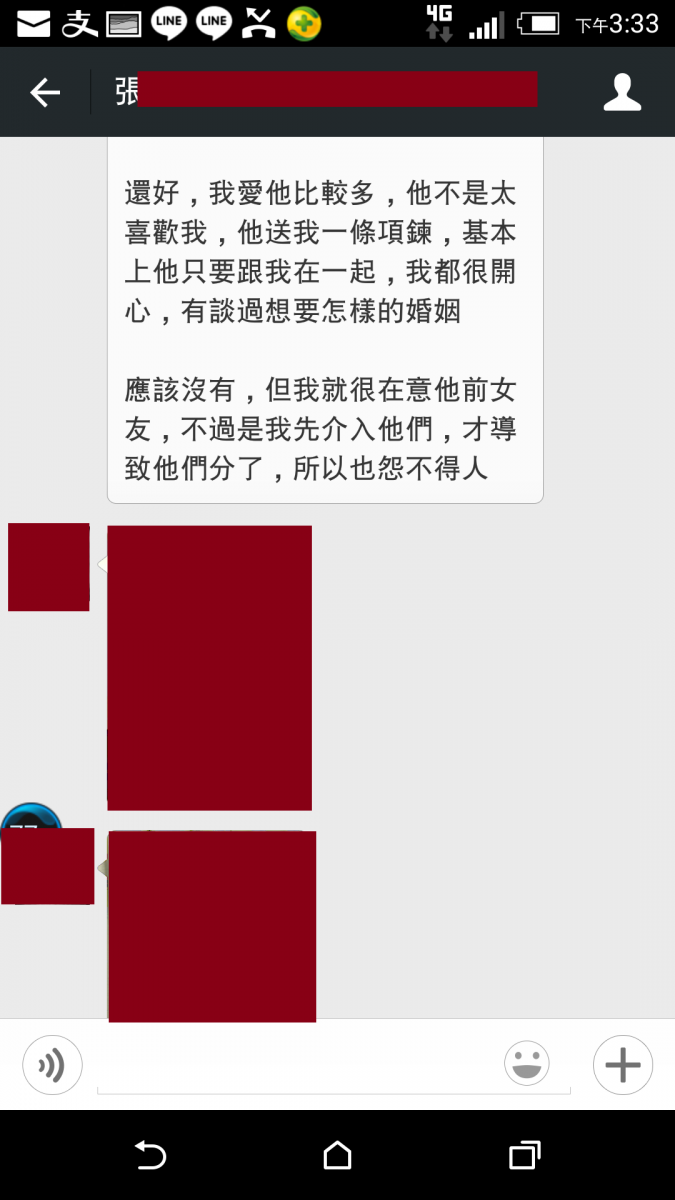Switch to voice message input
This screenshot has width=675, height=1200.
click(x=52, y=1065)
